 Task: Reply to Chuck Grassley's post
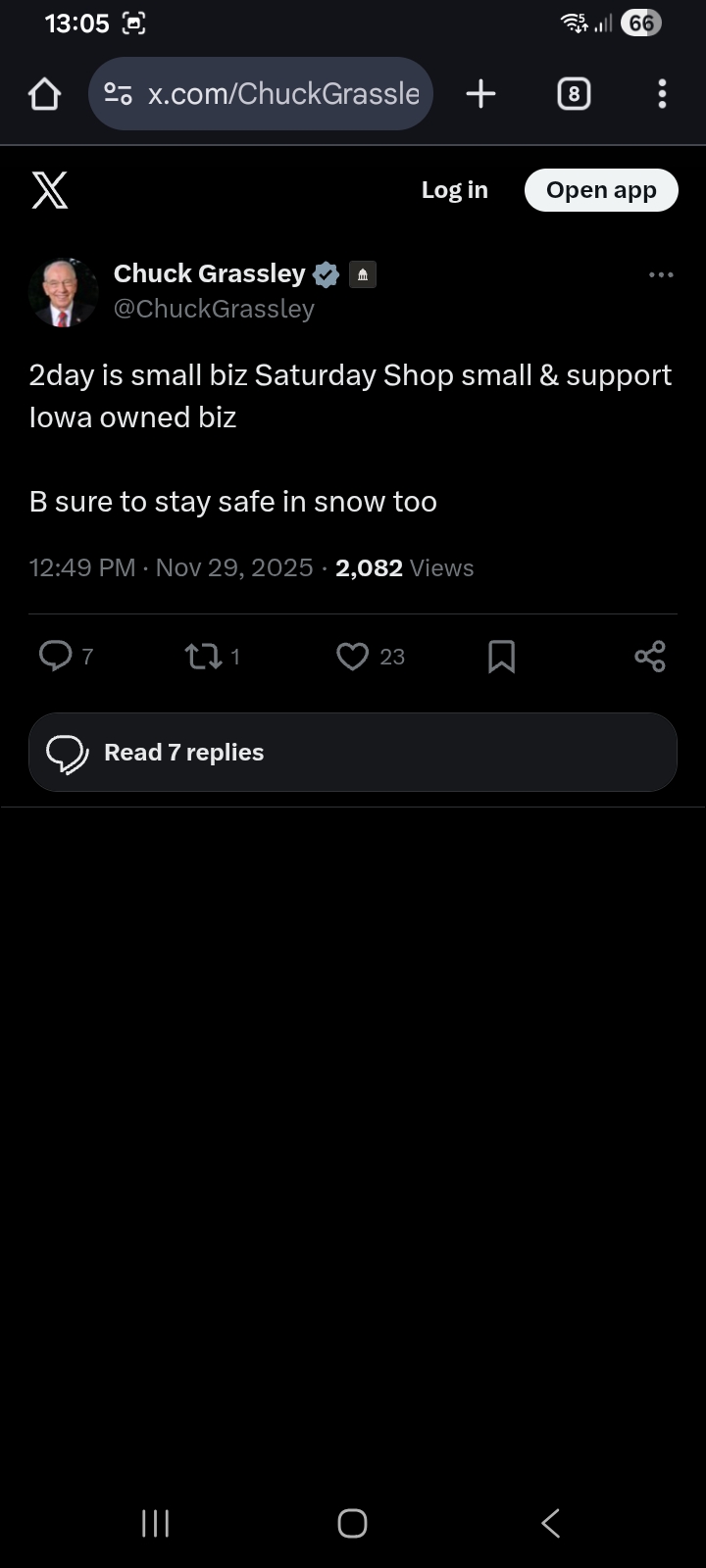[x=56, y=656]
